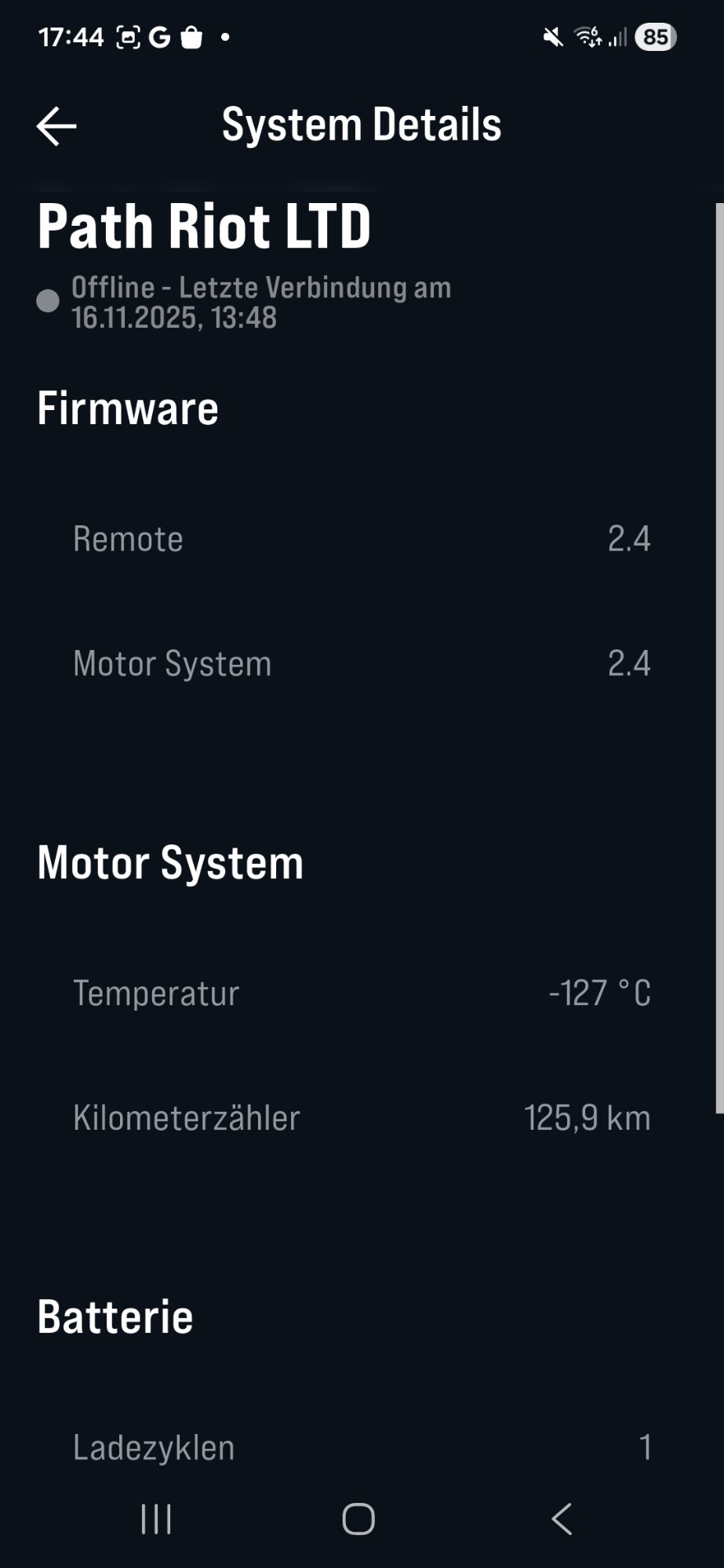Tap the mobile signal strength icon
724x1568 pixels.
[617, 35]
